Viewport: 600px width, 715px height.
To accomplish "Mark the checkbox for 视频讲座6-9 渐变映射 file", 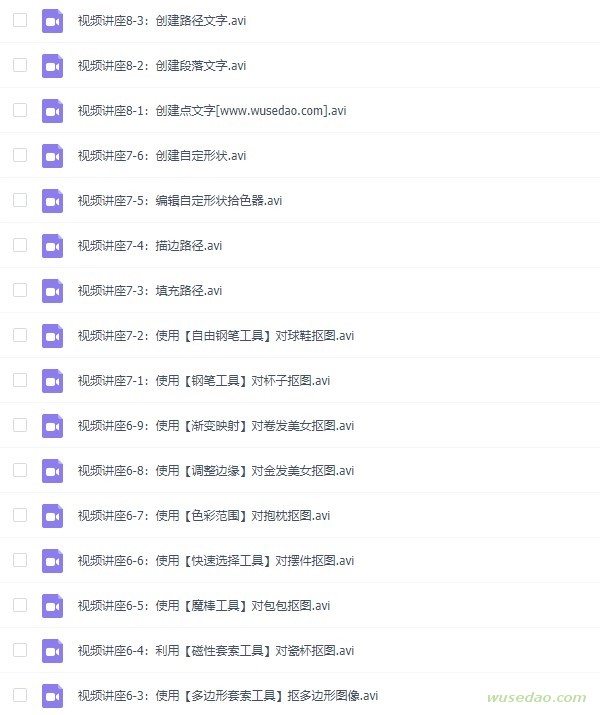I will click(x=20, y=425).
